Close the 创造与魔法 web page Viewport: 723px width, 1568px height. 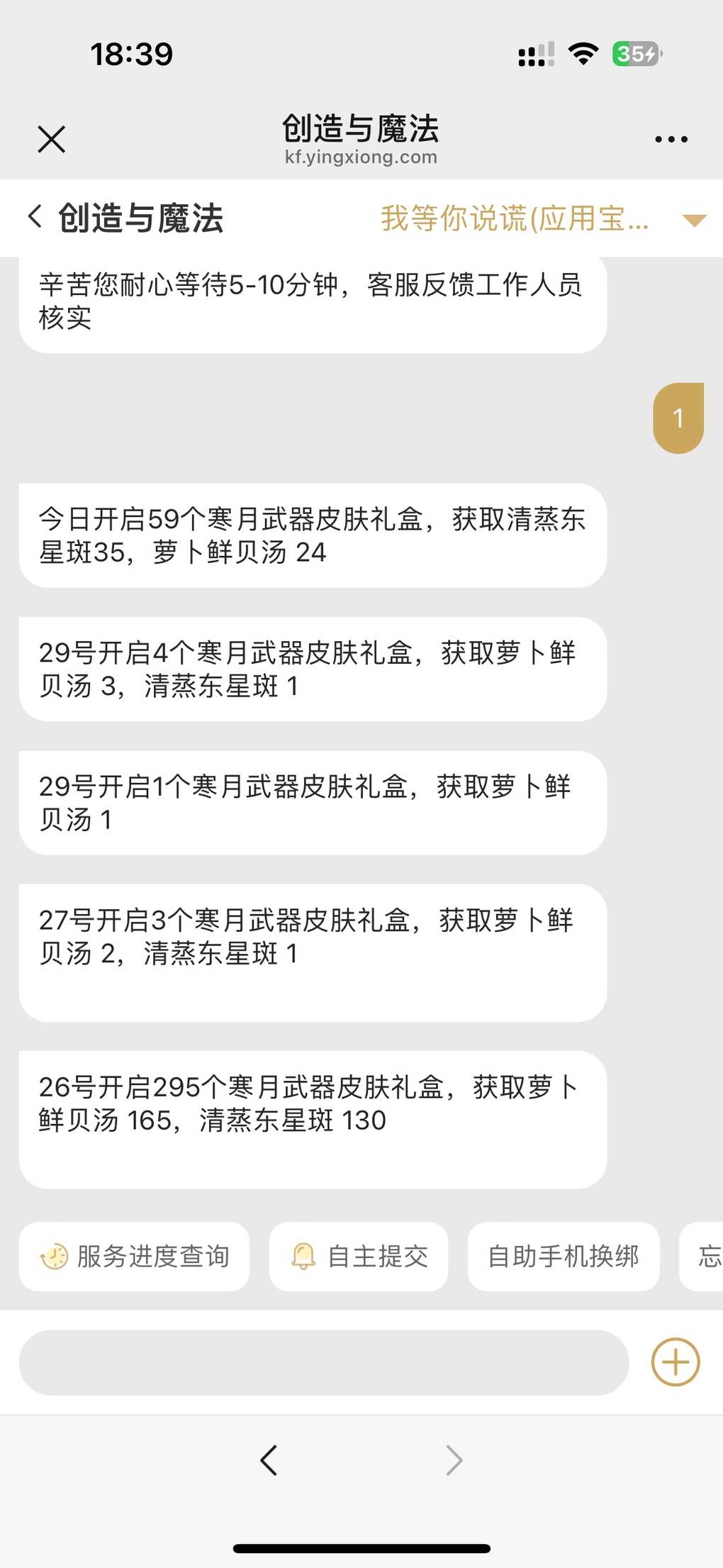[x=52, y=139]
